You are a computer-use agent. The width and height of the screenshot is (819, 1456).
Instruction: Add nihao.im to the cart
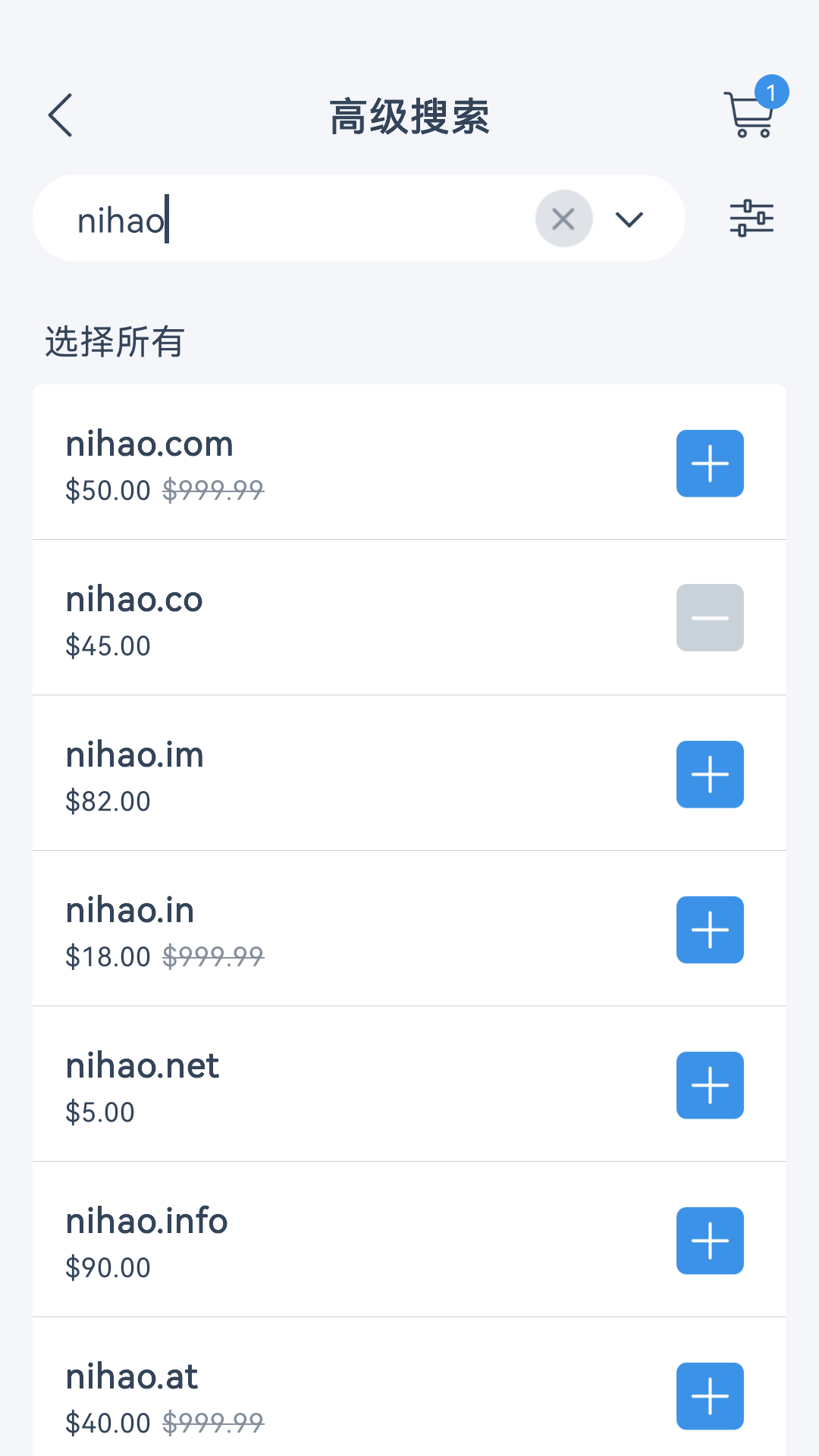[710, 774]
